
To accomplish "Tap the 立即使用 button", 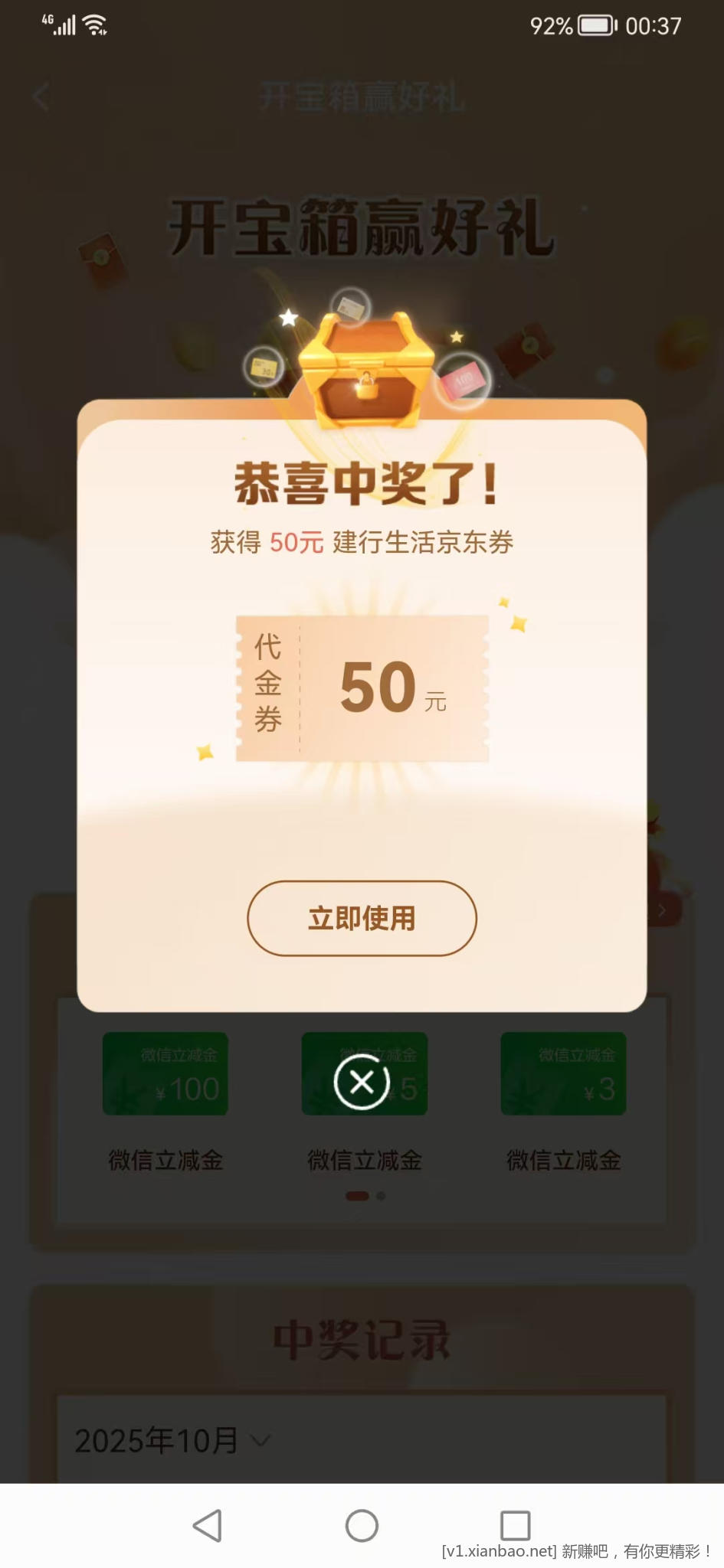I will (x=362, y=918).
